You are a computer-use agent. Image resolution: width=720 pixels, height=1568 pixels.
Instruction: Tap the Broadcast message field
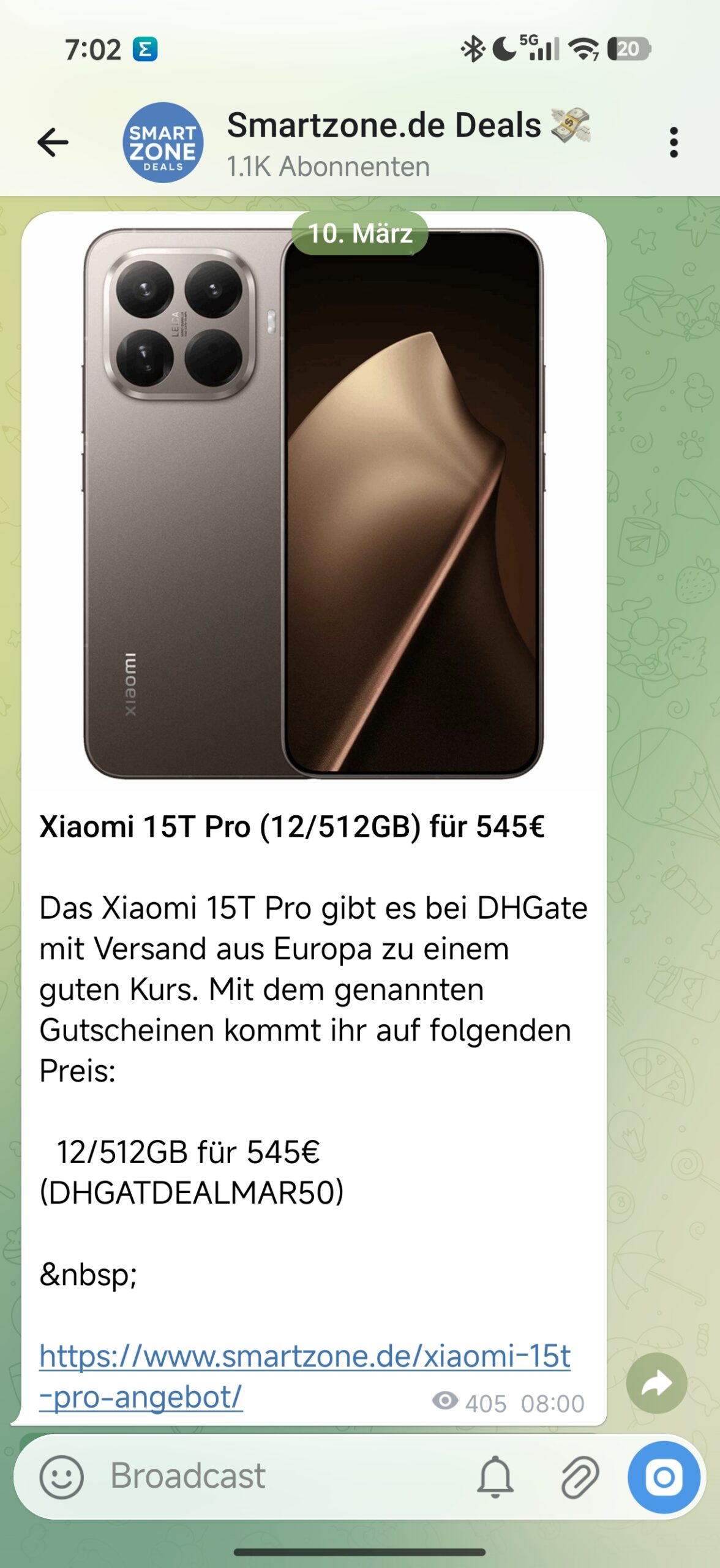(x=276, y=1477)
